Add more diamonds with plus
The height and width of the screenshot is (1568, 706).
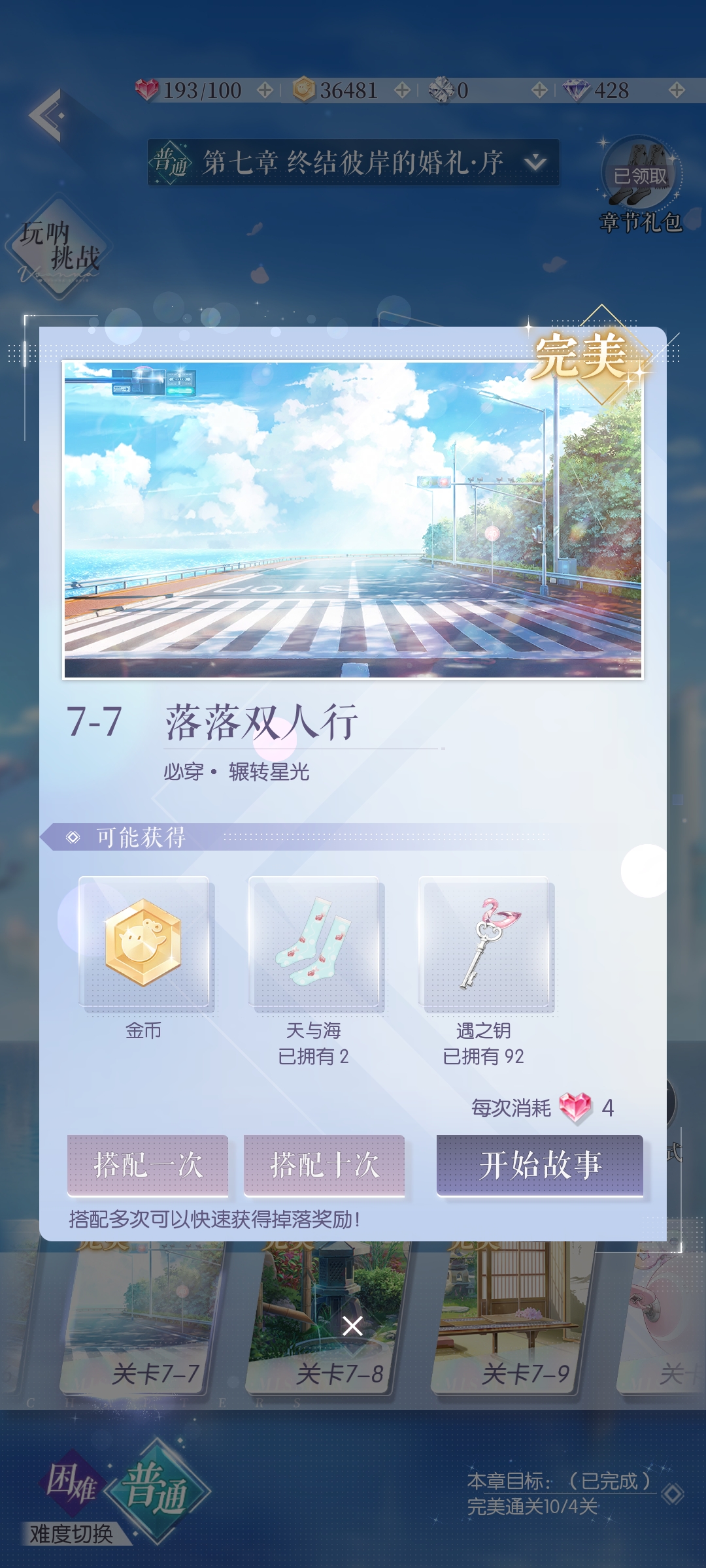pyautogui.click(x=677, y=90)
